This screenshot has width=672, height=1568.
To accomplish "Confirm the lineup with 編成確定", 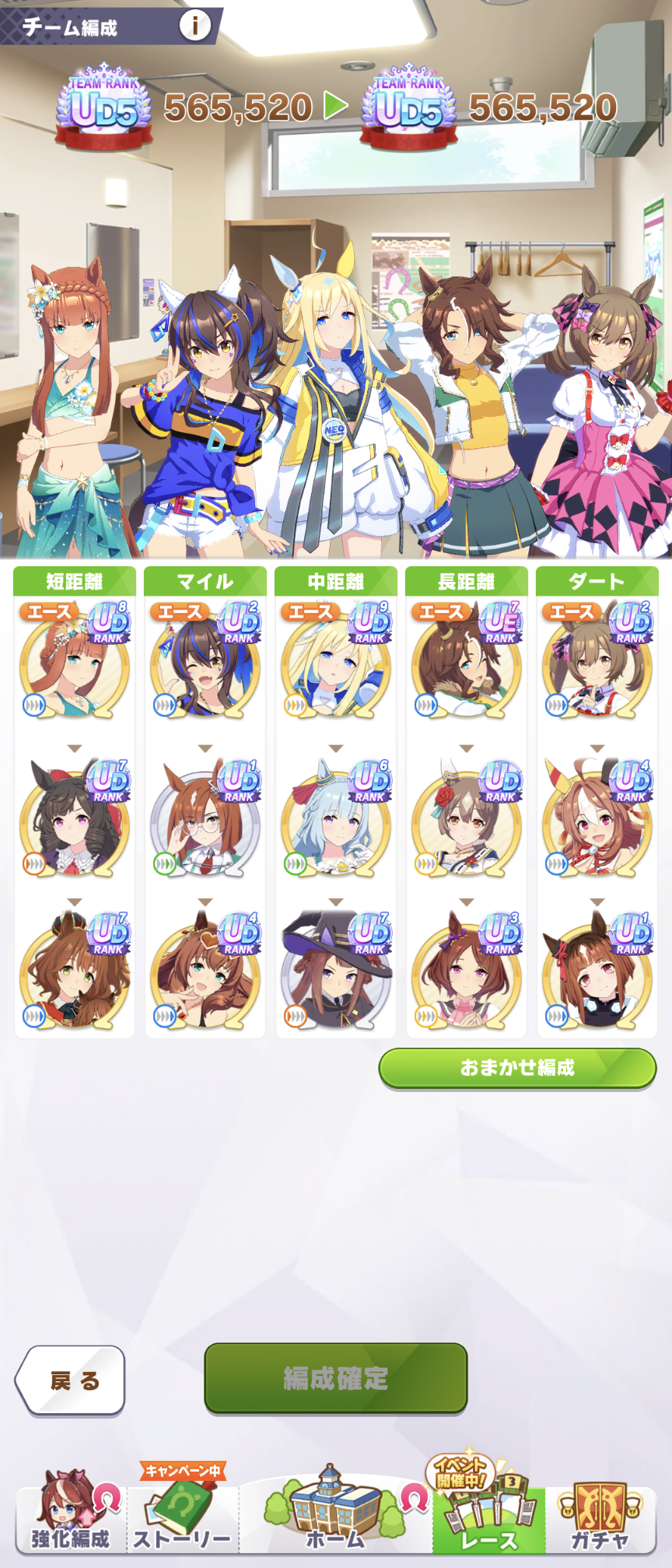I will click(335, 1378).
